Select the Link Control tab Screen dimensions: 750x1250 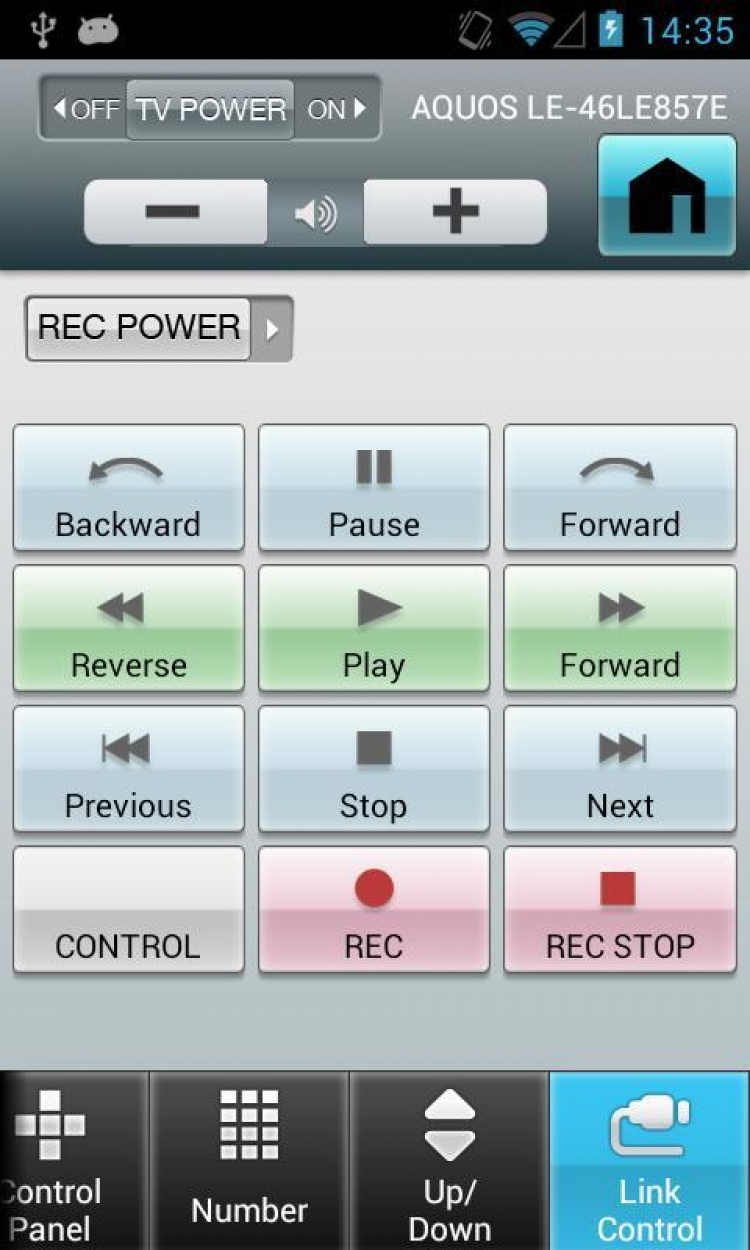(x=649, y=1161)
